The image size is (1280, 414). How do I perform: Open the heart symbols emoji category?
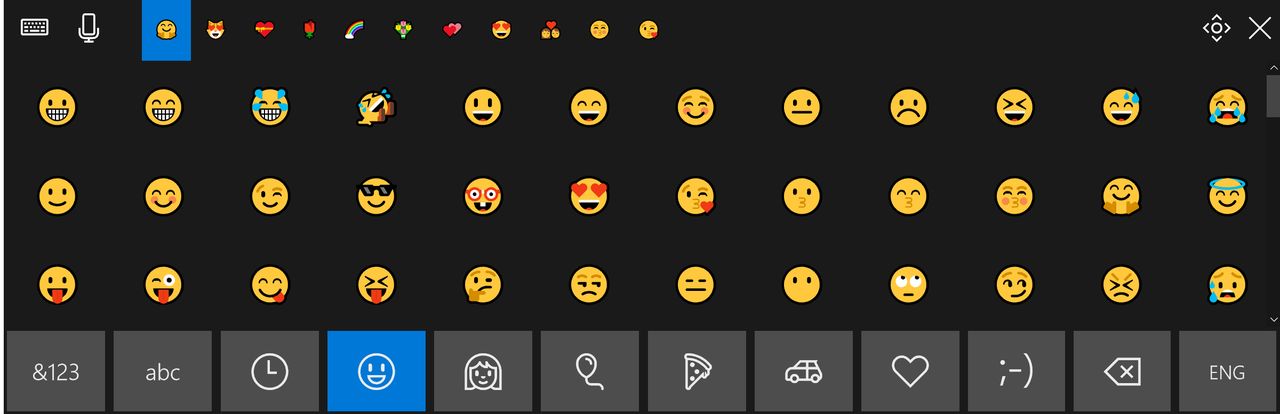click(910, 372)
